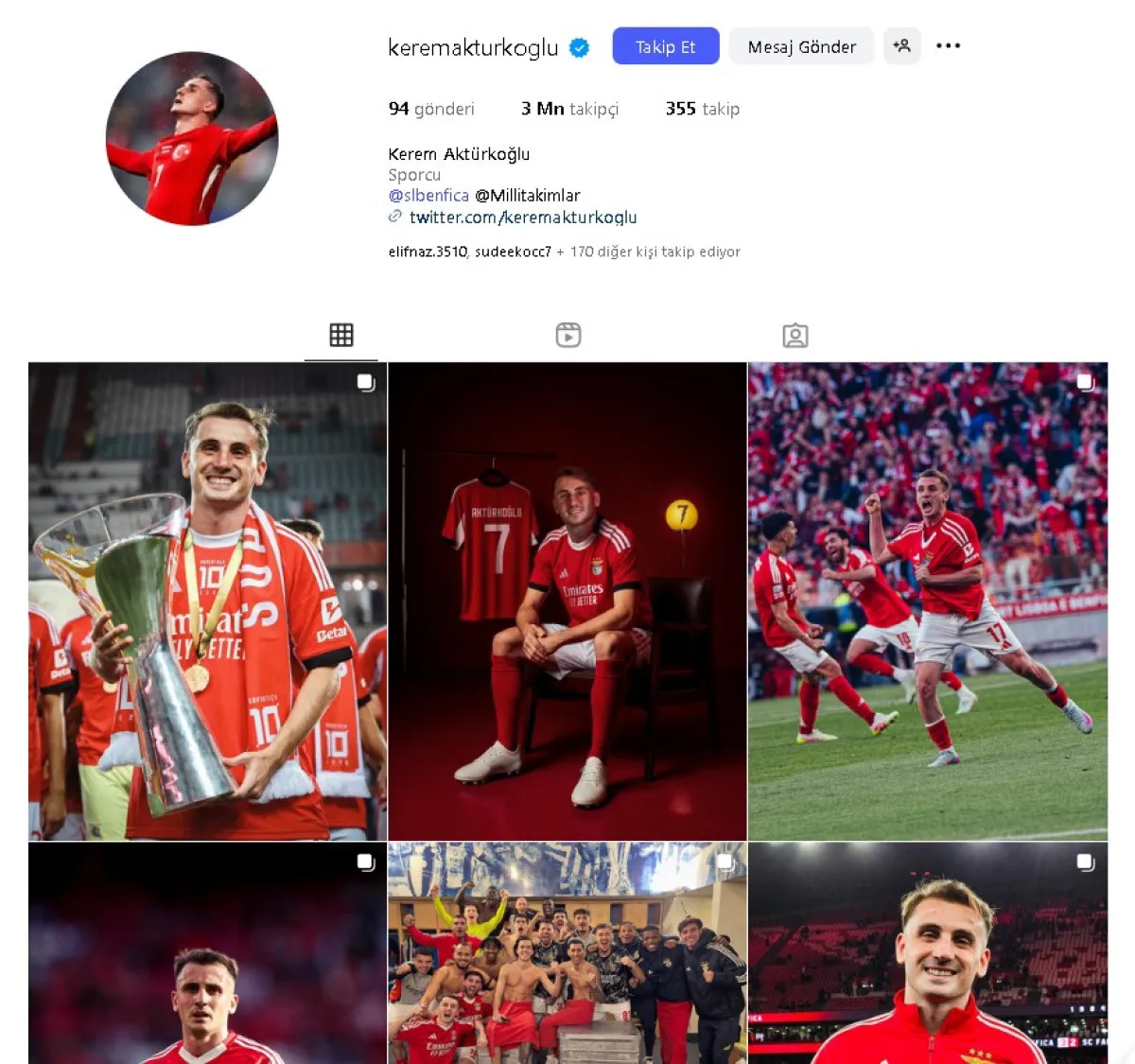Follow the account with Takip Et
1135x1064 pixels.
(x=665, y=46)
